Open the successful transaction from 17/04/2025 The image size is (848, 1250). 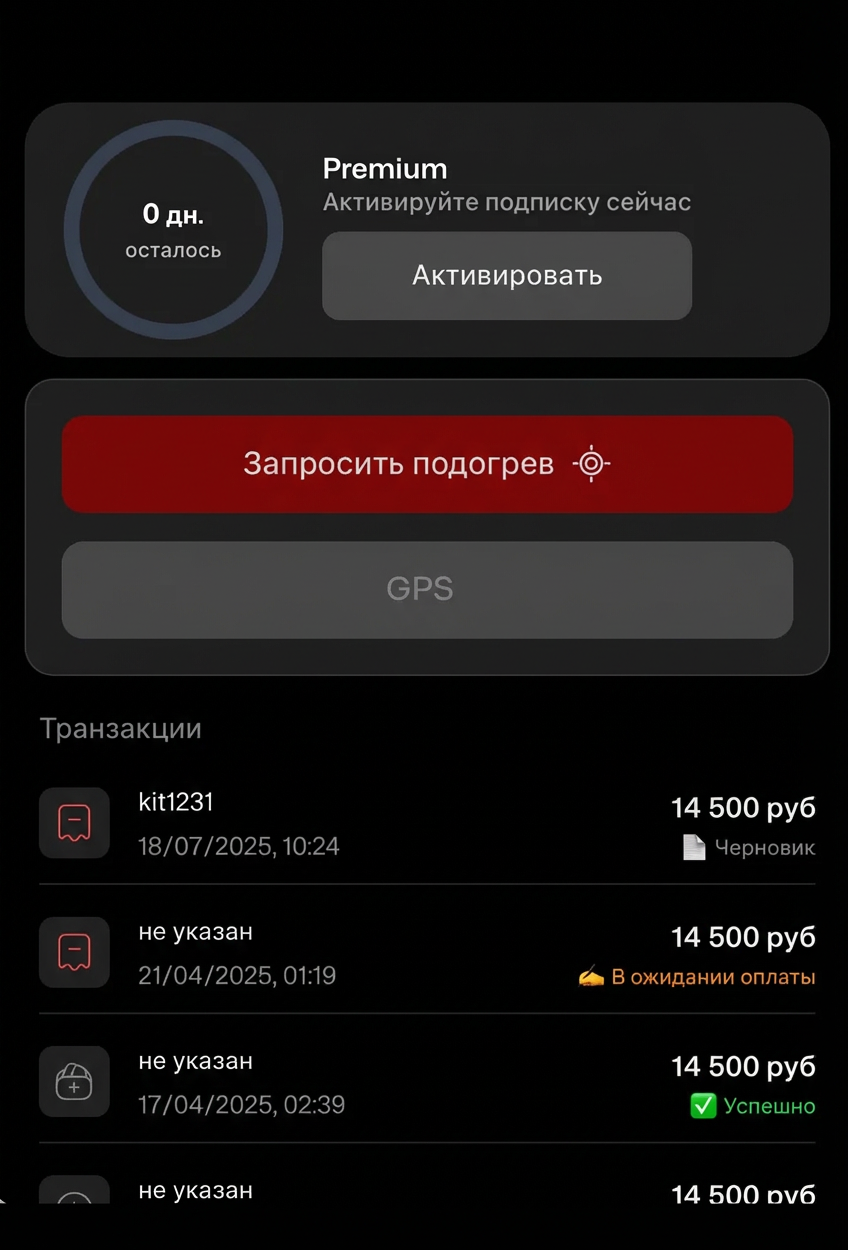[x=427, y=1082]
